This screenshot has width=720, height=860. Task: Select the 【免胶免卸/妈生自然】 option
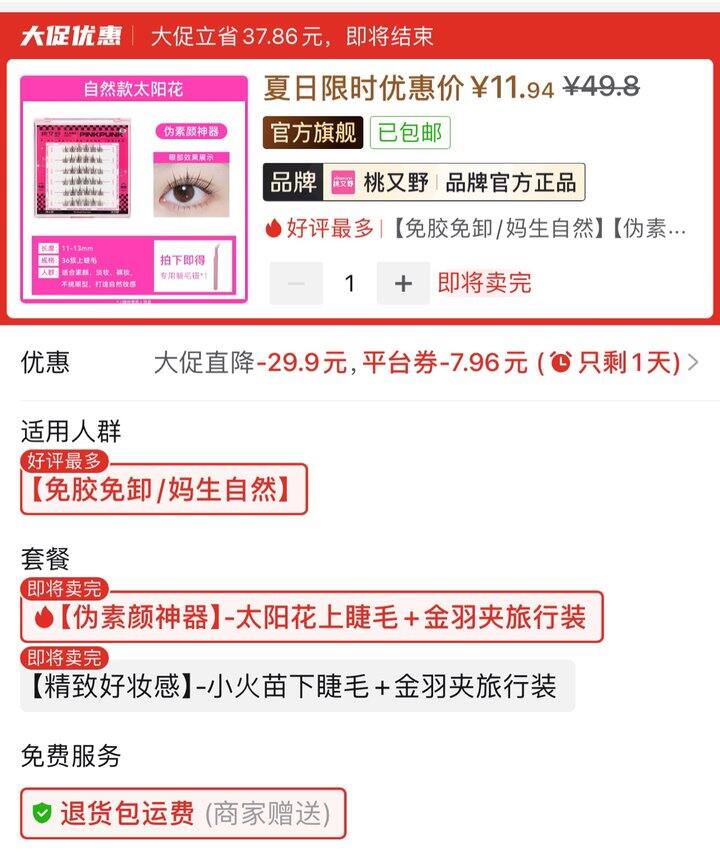pos(163,489)
